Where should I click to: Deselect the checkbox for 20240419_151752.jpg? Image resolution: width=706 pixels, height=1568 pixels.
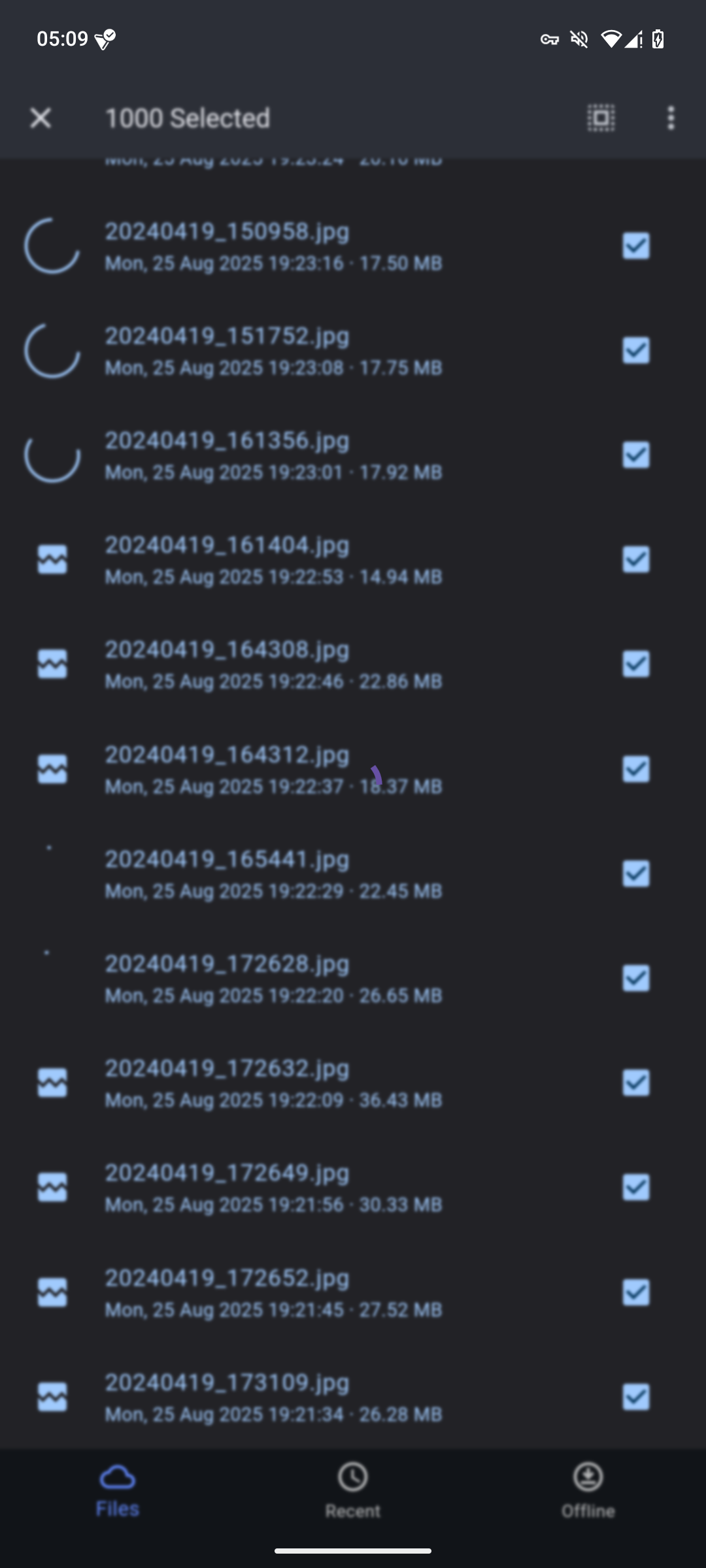coord(635,351)
